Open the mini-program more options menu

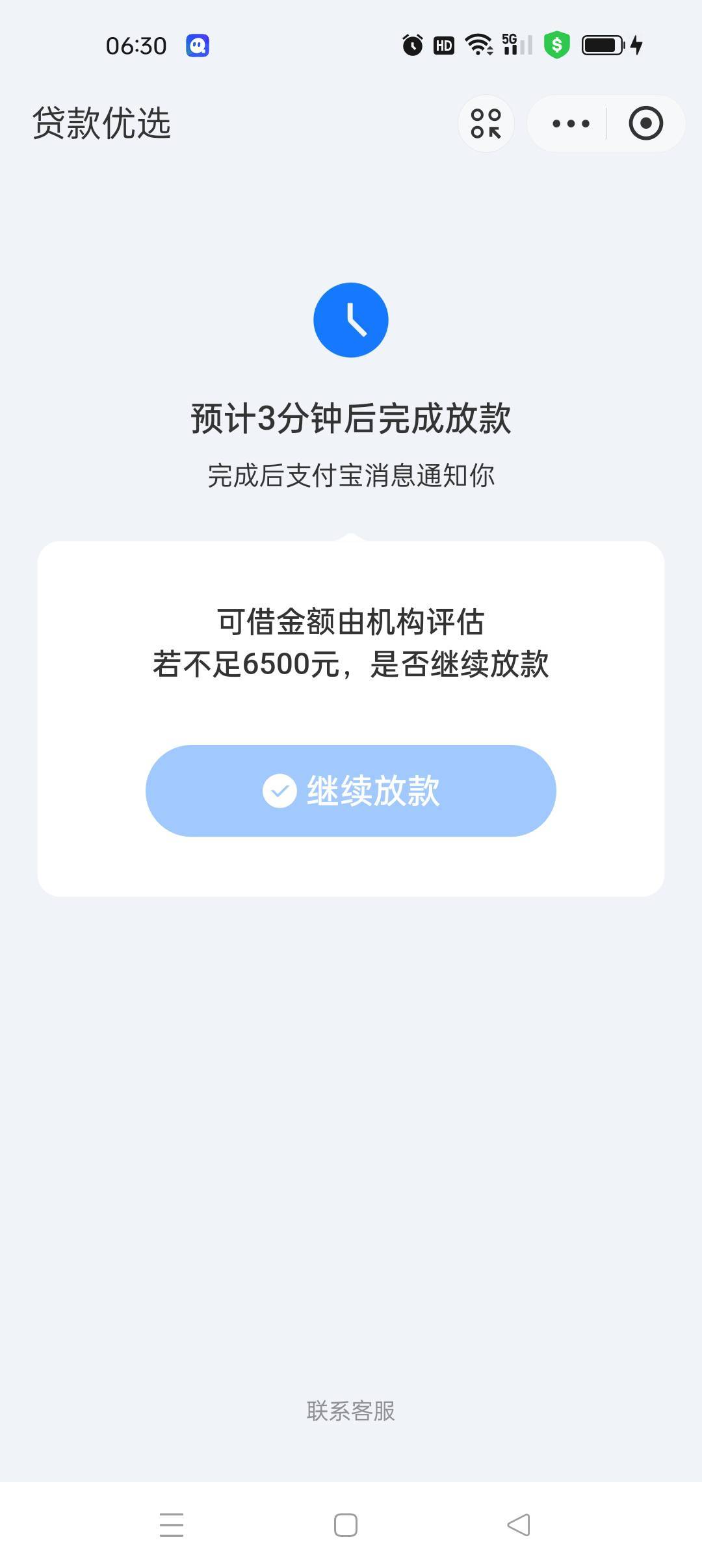tap(571, 124)
